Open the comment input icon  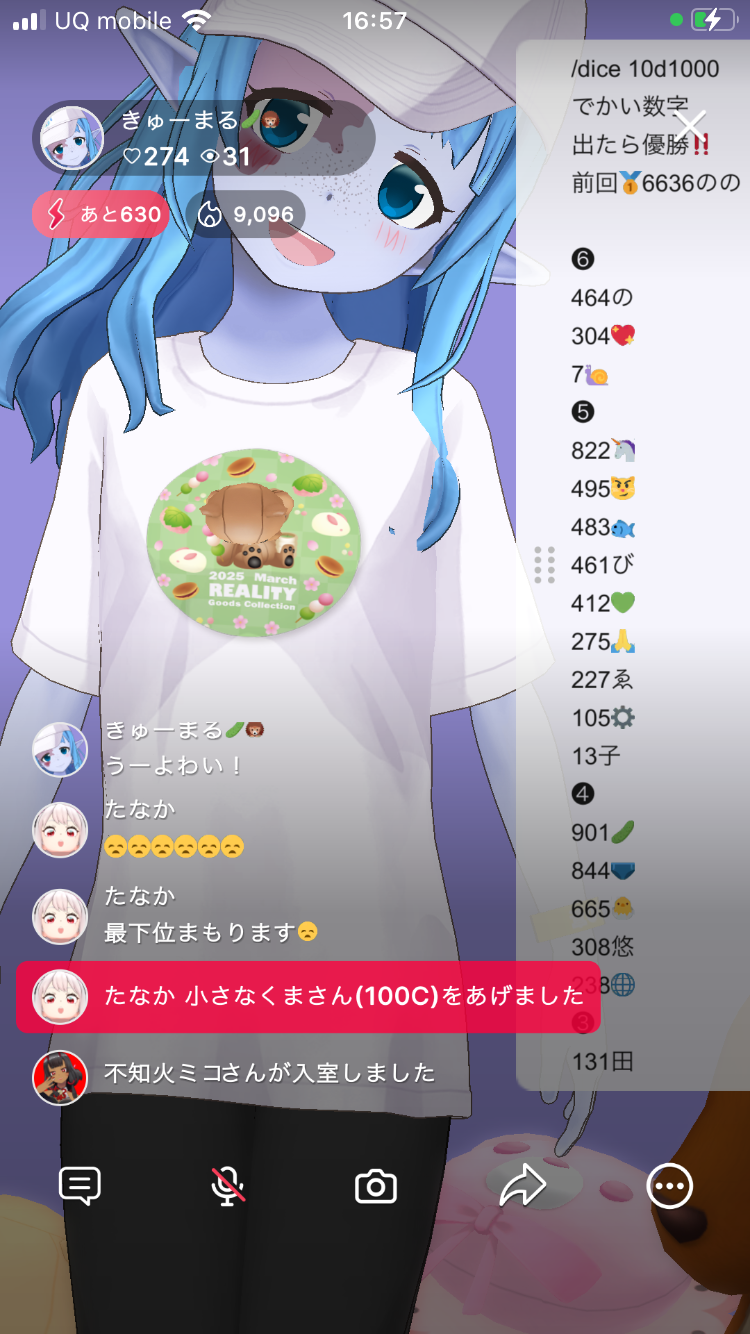(x=80, y=1186)
